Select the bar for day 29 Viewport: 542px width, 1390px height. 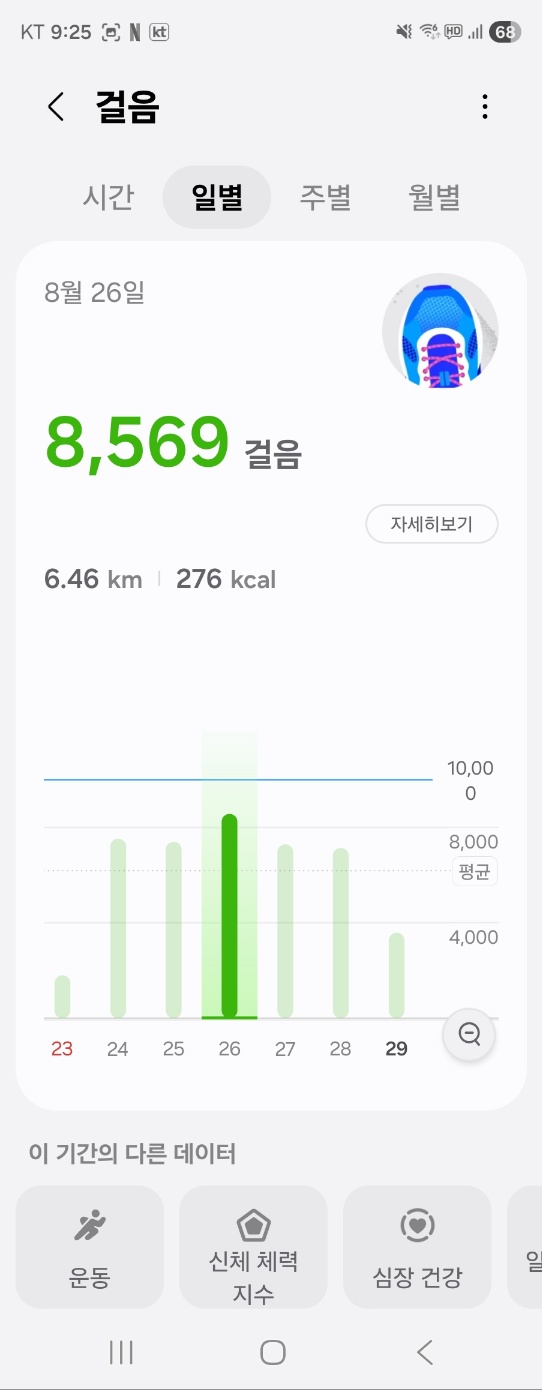click(397, 976)
